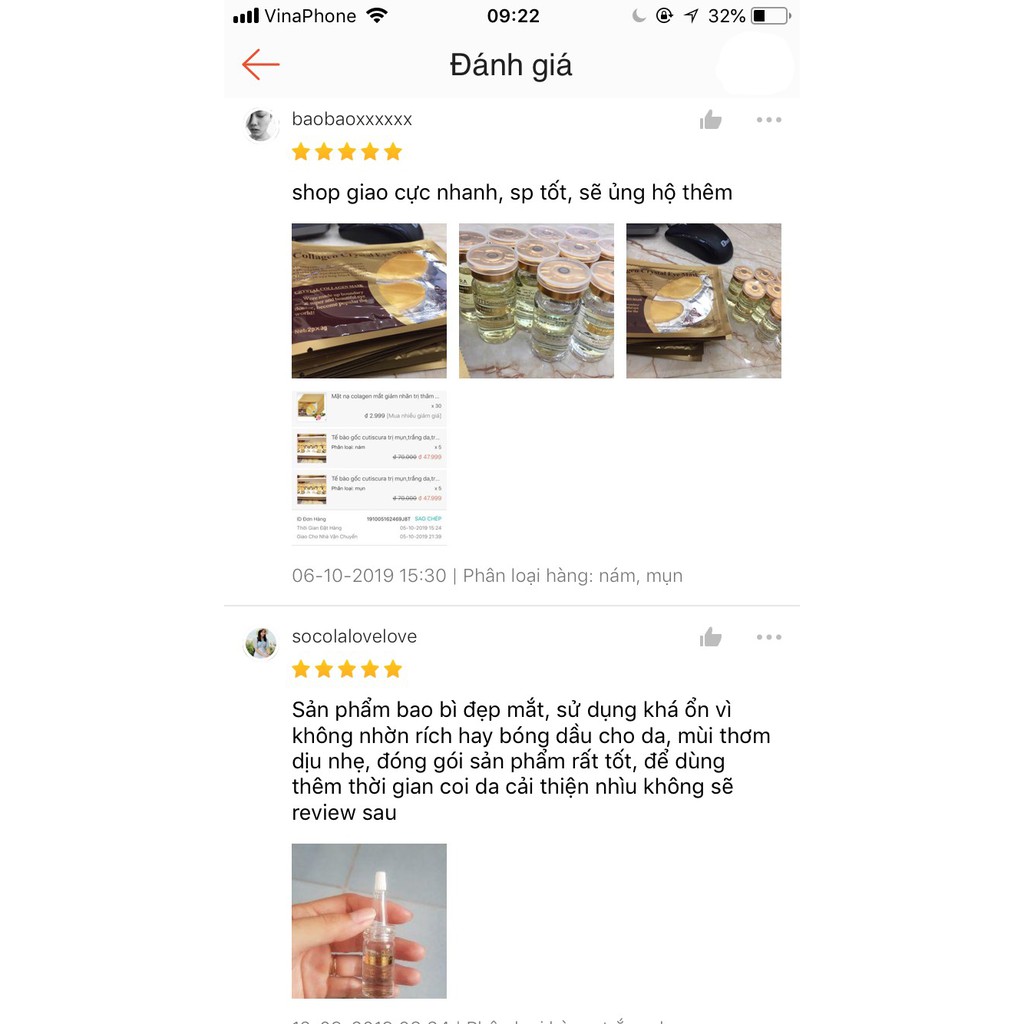Viewport: 1024px width, 1024px height.
Task: Open baobaoxxxxxx's profile avatar
Action: pyautogui.click(x=260, y=125)
